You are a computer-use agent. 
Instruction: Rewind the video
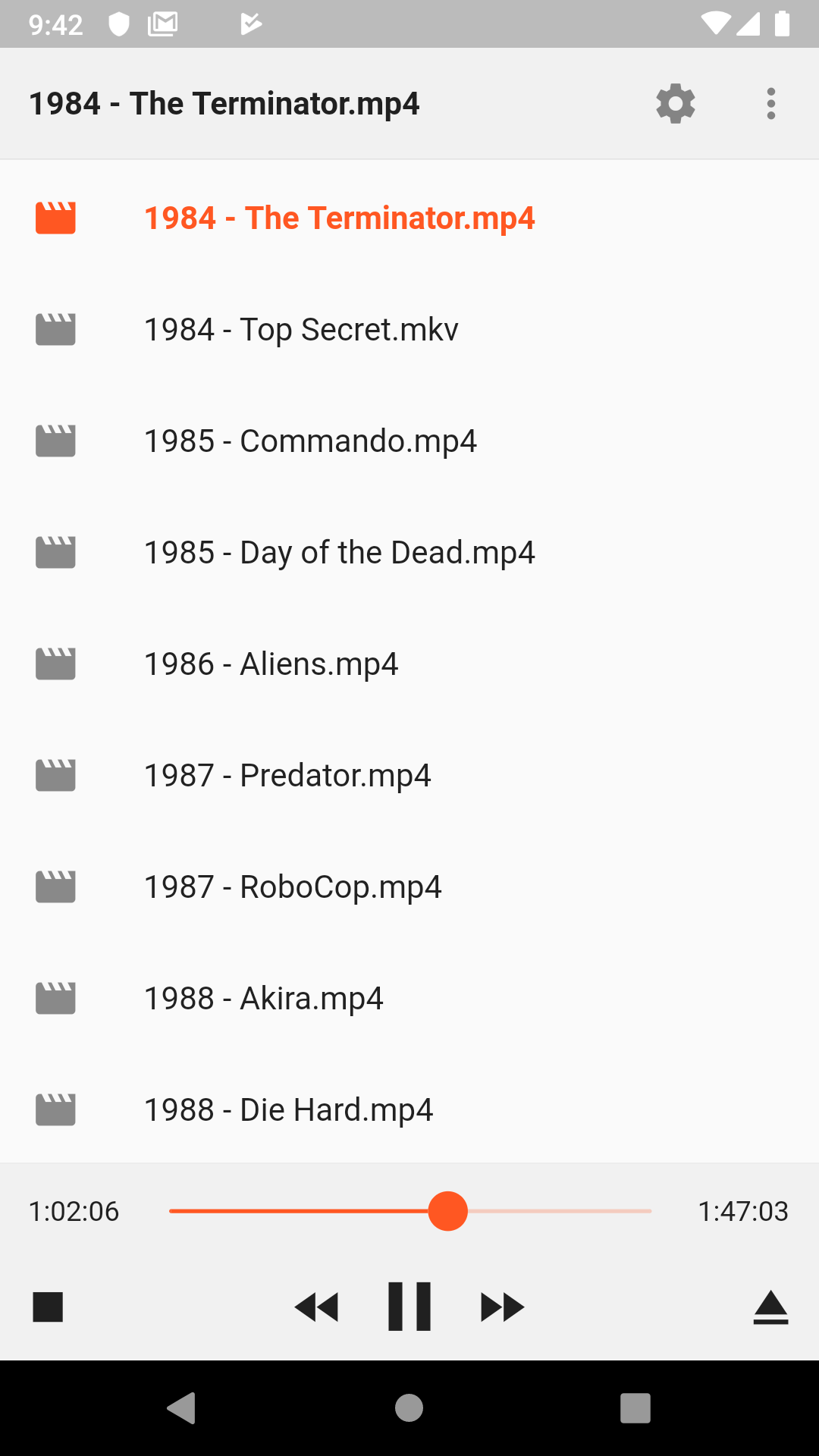(316, 1307)
